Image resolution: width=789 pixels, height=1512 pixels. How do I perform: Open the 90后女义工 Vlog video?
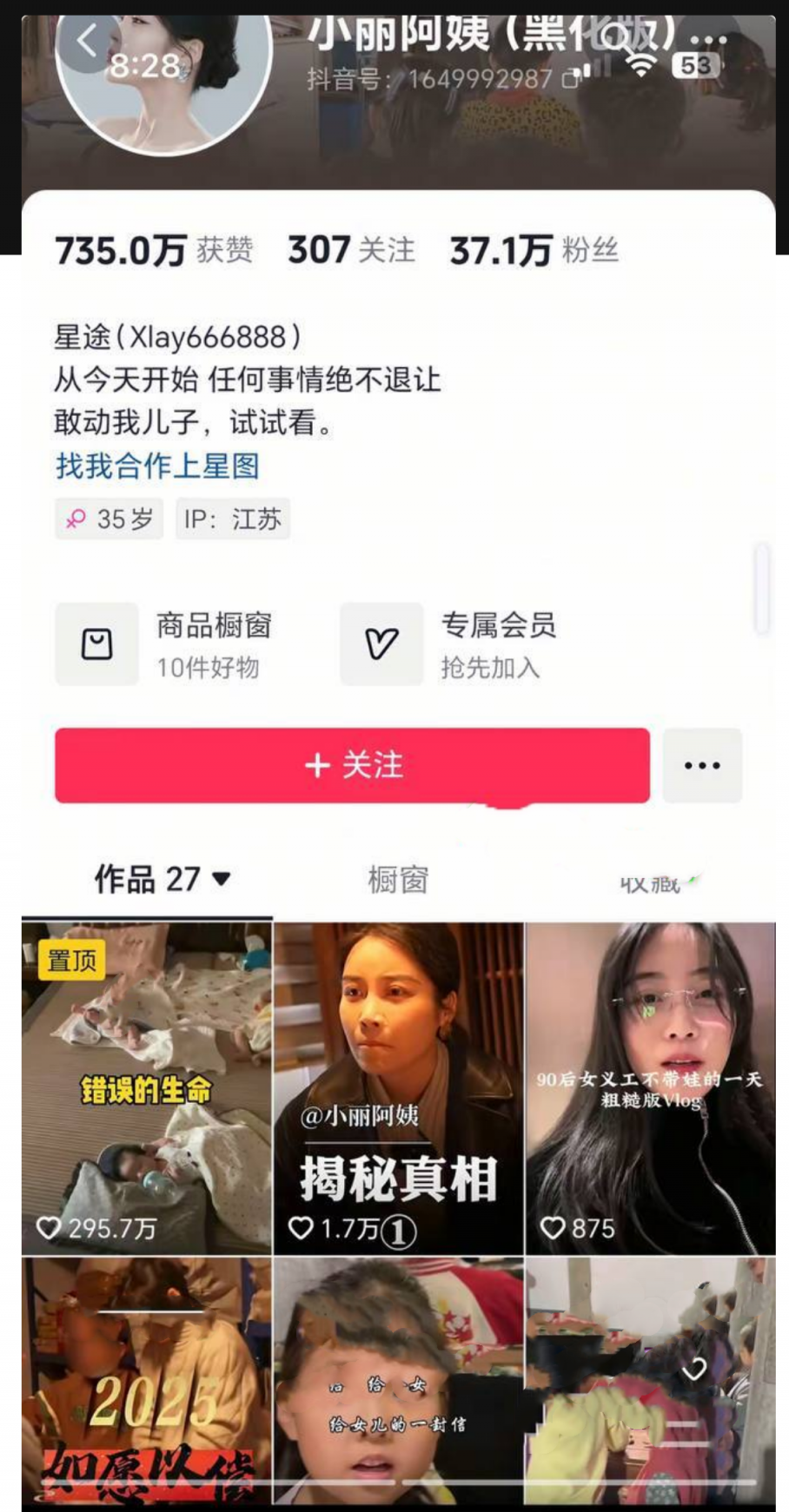coord(650,1087)
